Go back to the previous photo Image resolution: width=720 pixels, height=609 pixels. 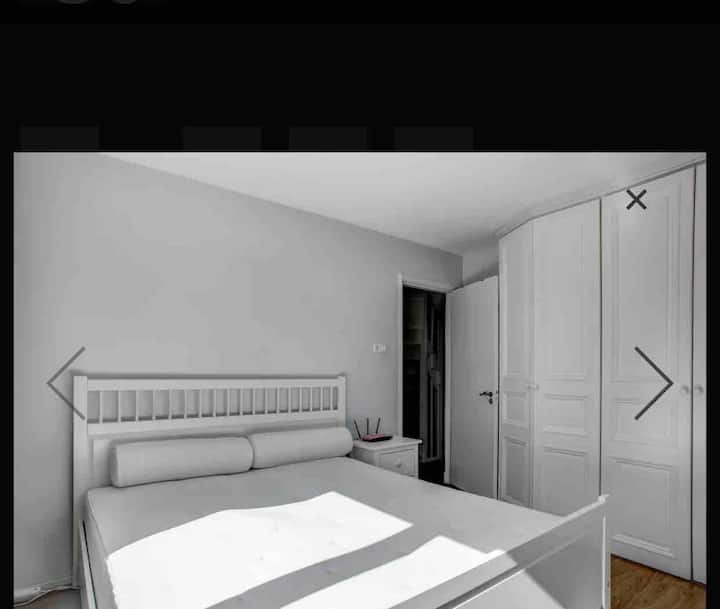(x=67, y=383)
